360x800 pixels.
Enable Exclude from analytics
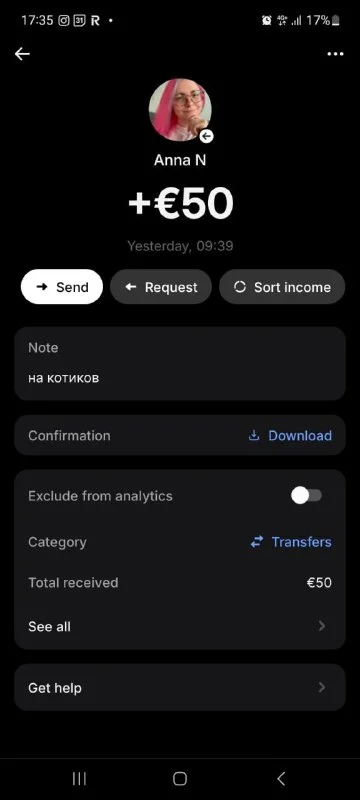point(306,495)
